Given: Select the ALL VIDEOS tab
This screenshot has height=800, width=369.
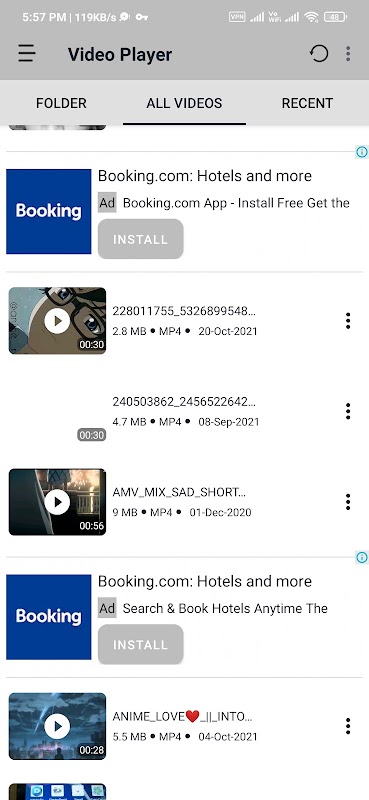Looking at the screenshot, I should coord(184,103).
